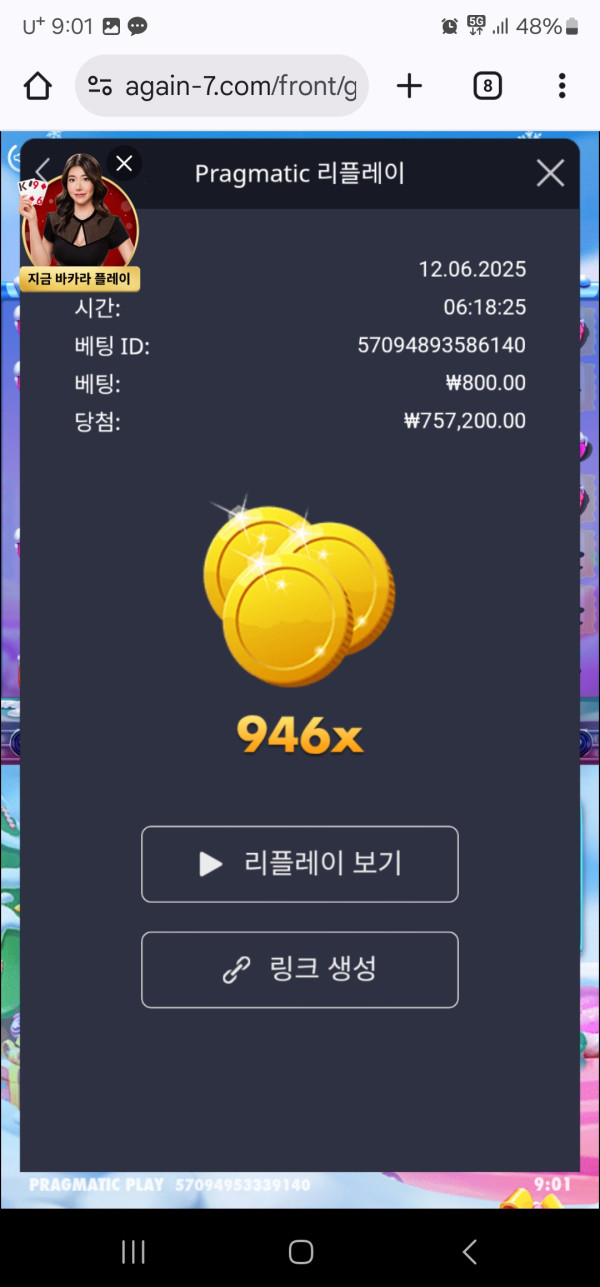
Task: Open a new browser tab
Action: [x=409, y=86]
